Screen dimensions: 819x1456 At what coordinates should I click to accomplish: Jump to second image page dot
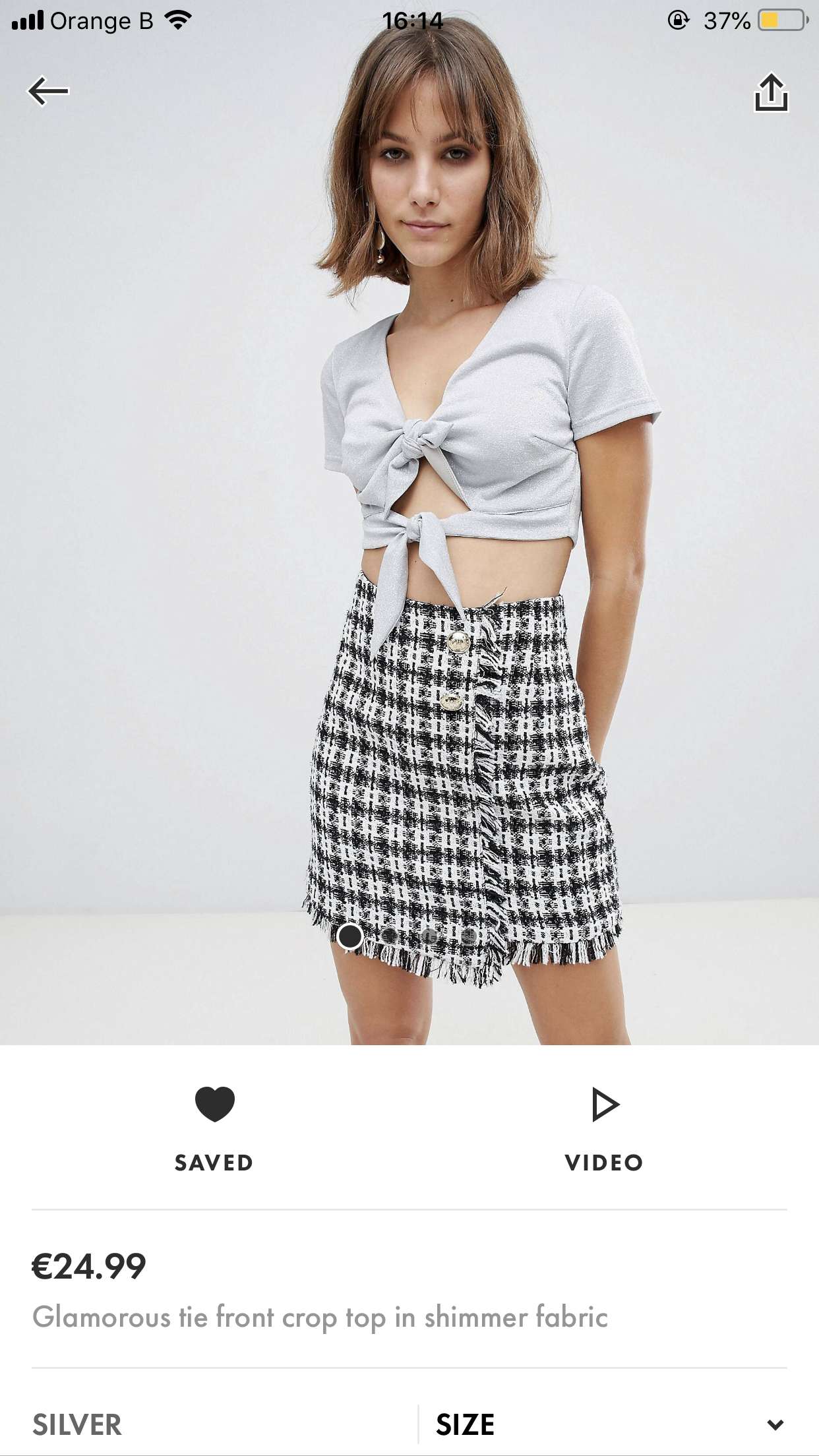click(390, 936)
